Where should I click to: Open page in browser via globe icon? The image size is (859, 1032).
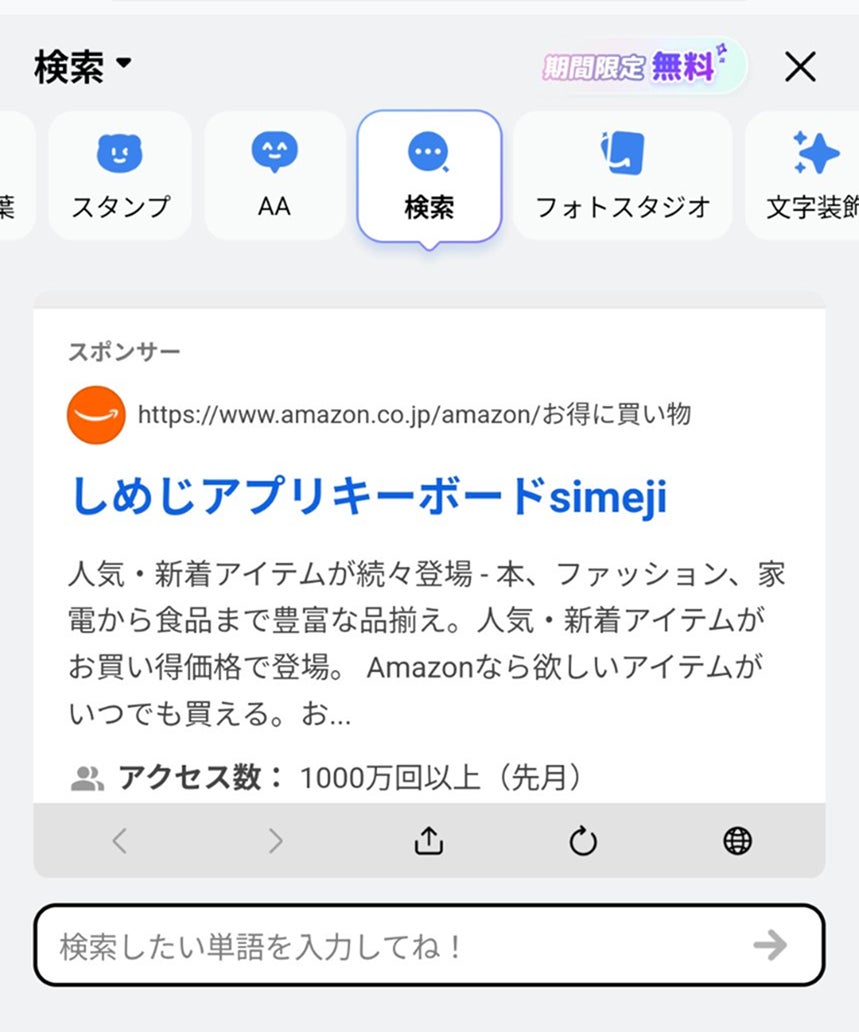point(737,841)
